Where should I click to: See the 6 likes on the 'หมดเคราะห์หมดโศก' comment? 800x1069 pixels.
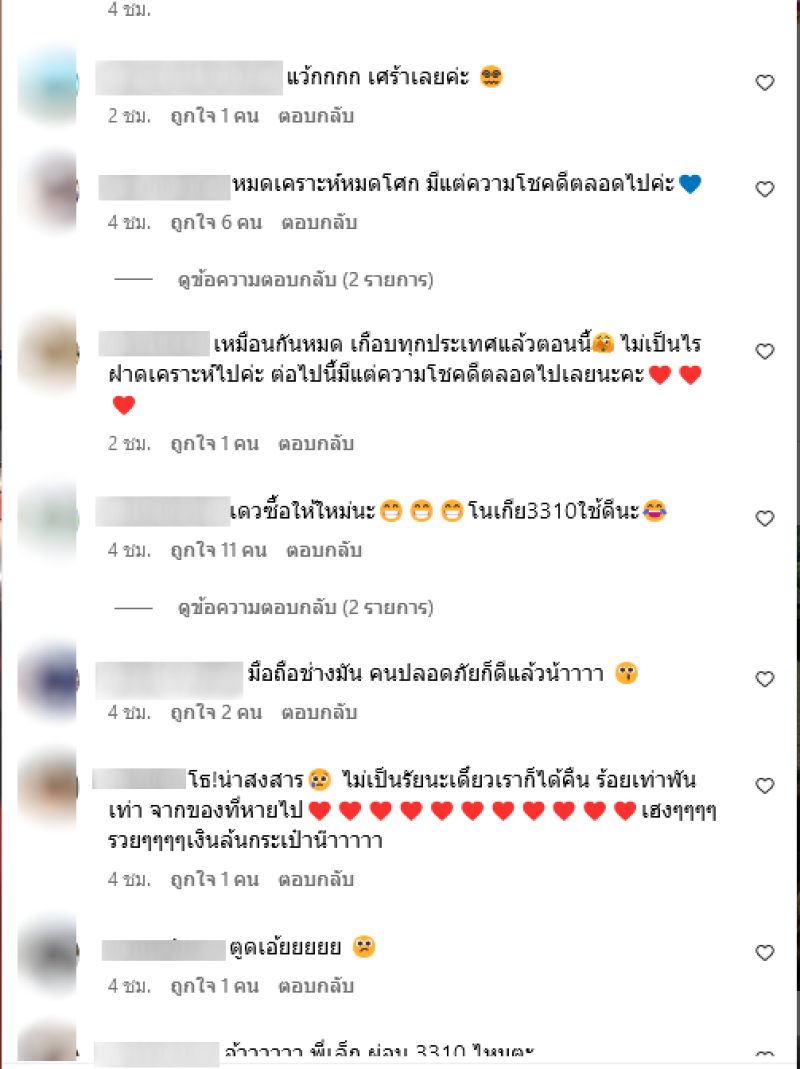(x=215, y=222)
